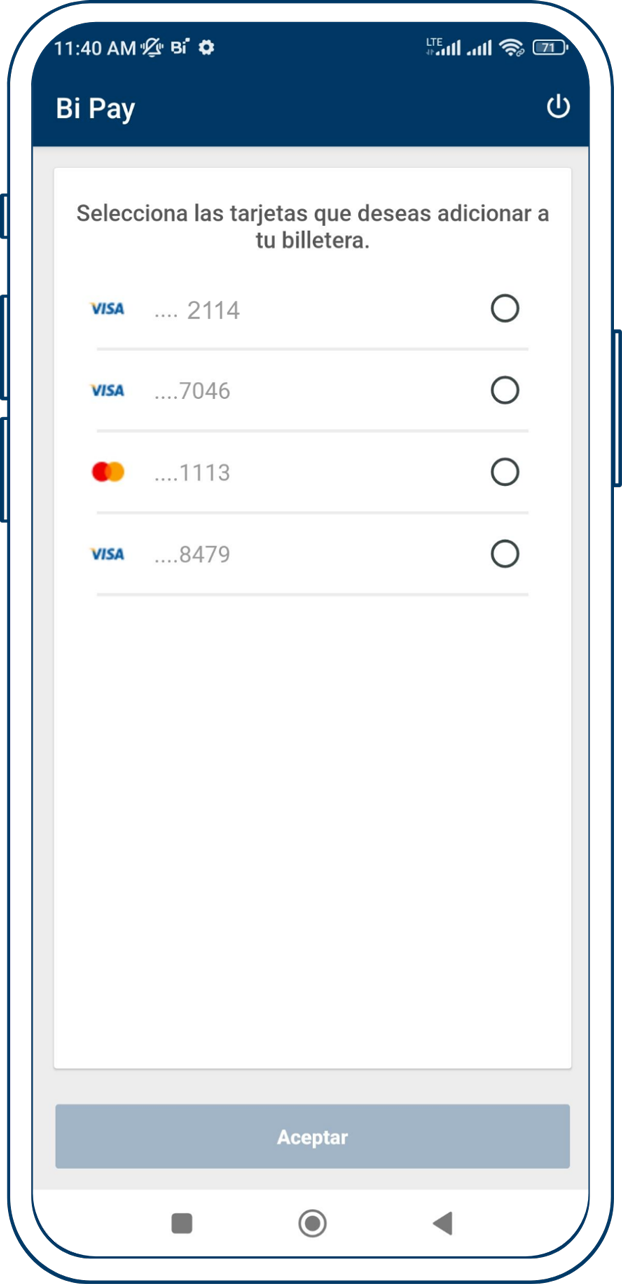Go to the home screen
This screenshot has height=1284, width=622.
click(312, 1223)
